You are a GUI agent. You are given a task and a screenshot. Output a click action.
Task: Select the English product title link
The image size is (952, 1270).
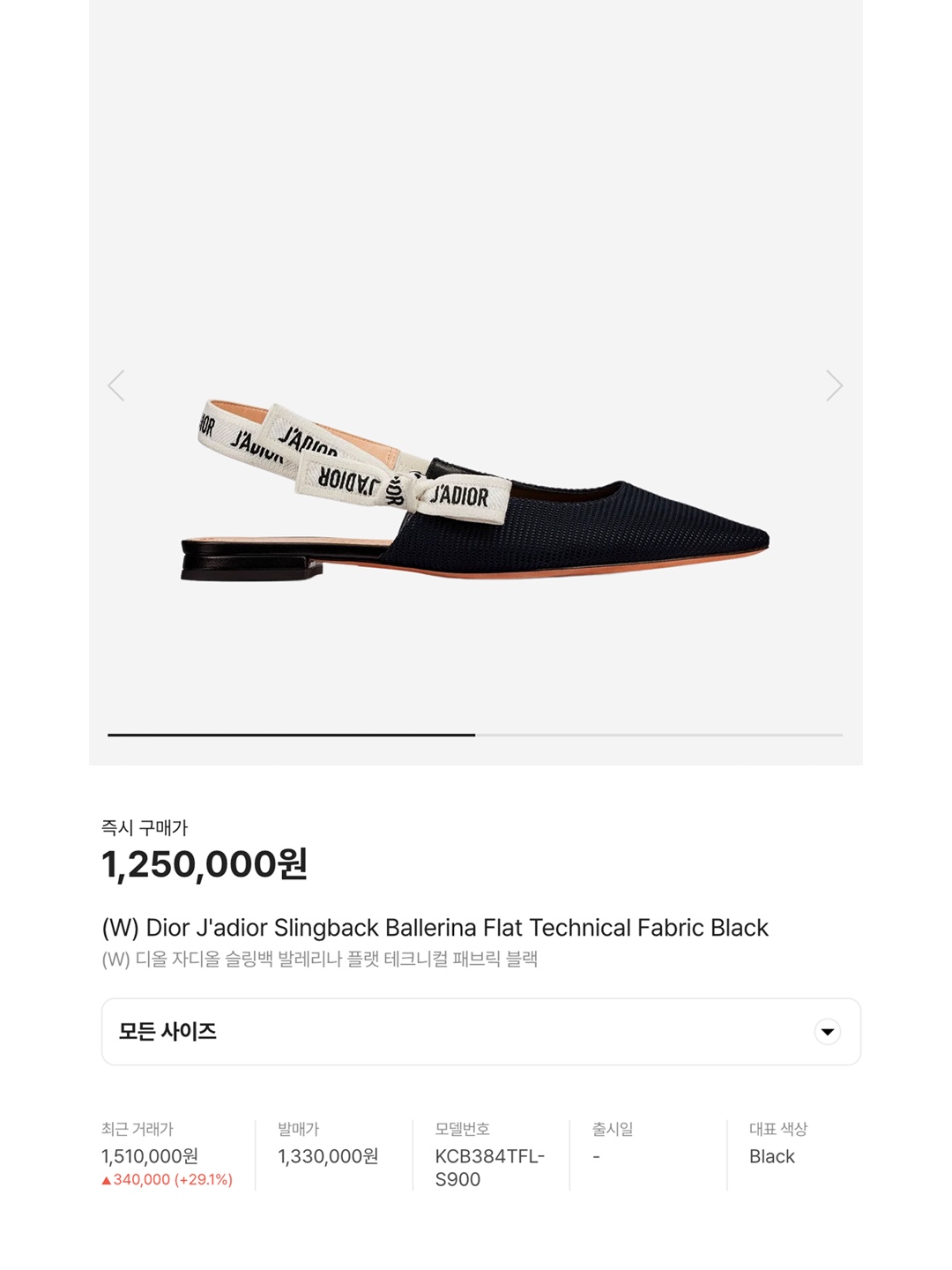point(433,927)
